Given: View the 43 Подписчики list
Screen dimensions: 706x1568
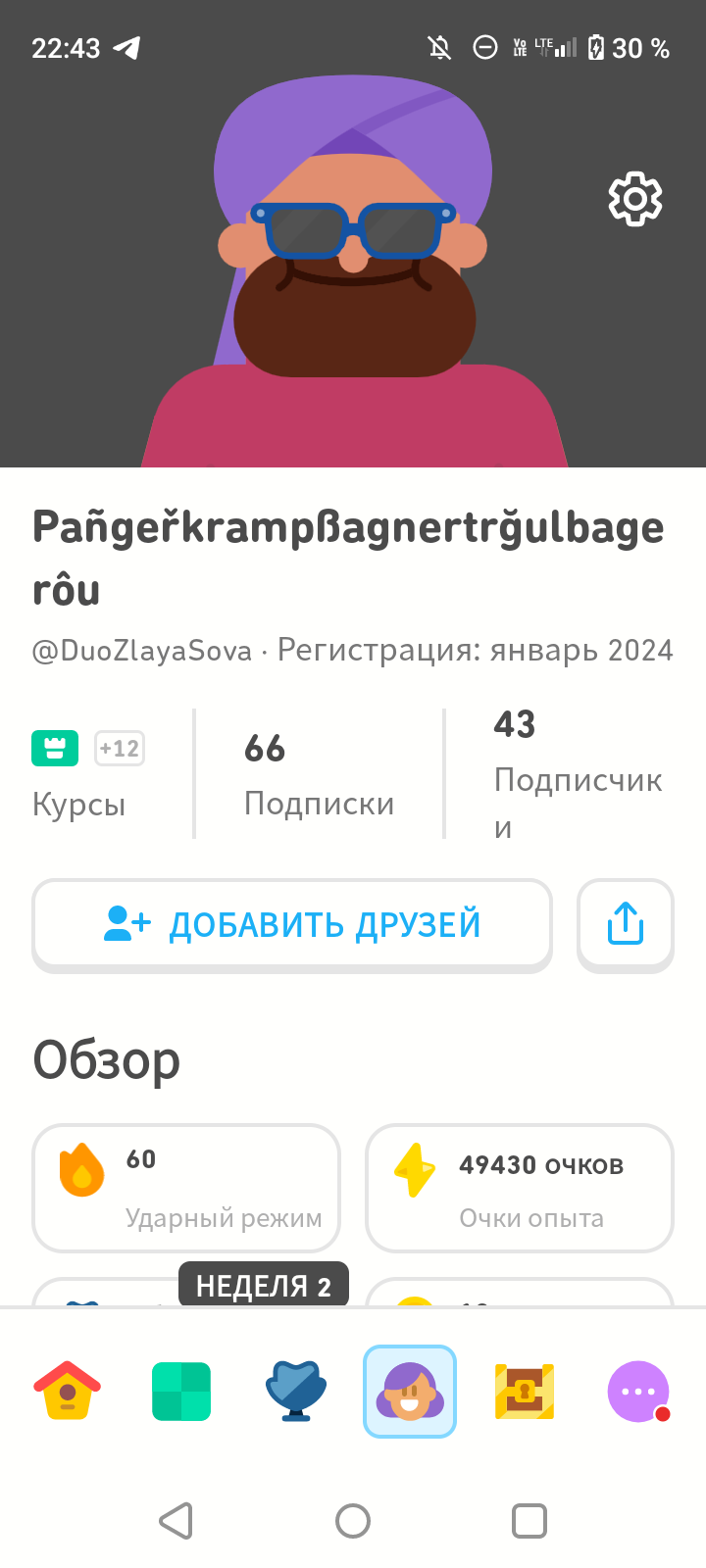Looking at the screenshot, I should tap(577, 774).
